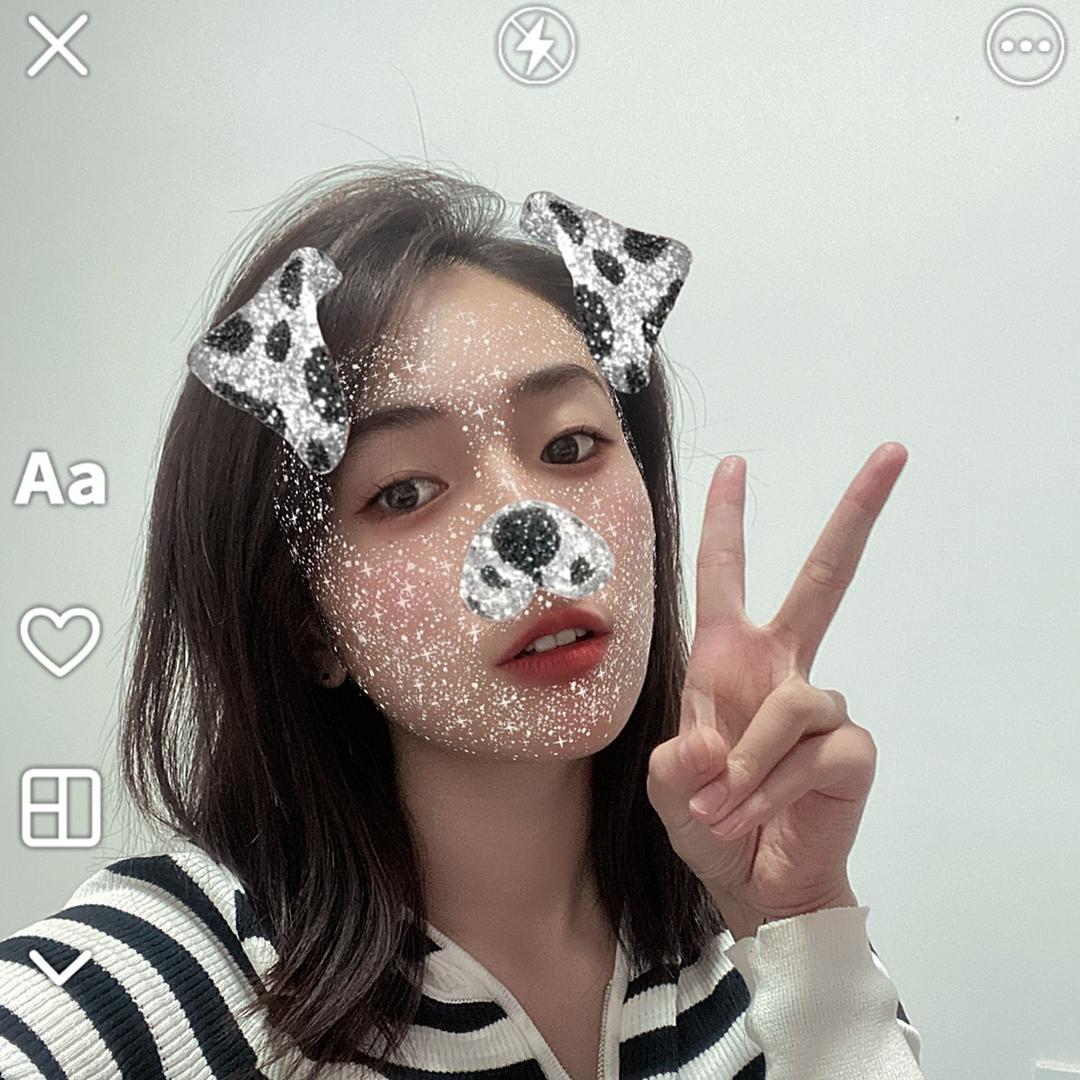Open the layout grid tool
This screenshot has width=1080, height=1080.
pos(61,807)
